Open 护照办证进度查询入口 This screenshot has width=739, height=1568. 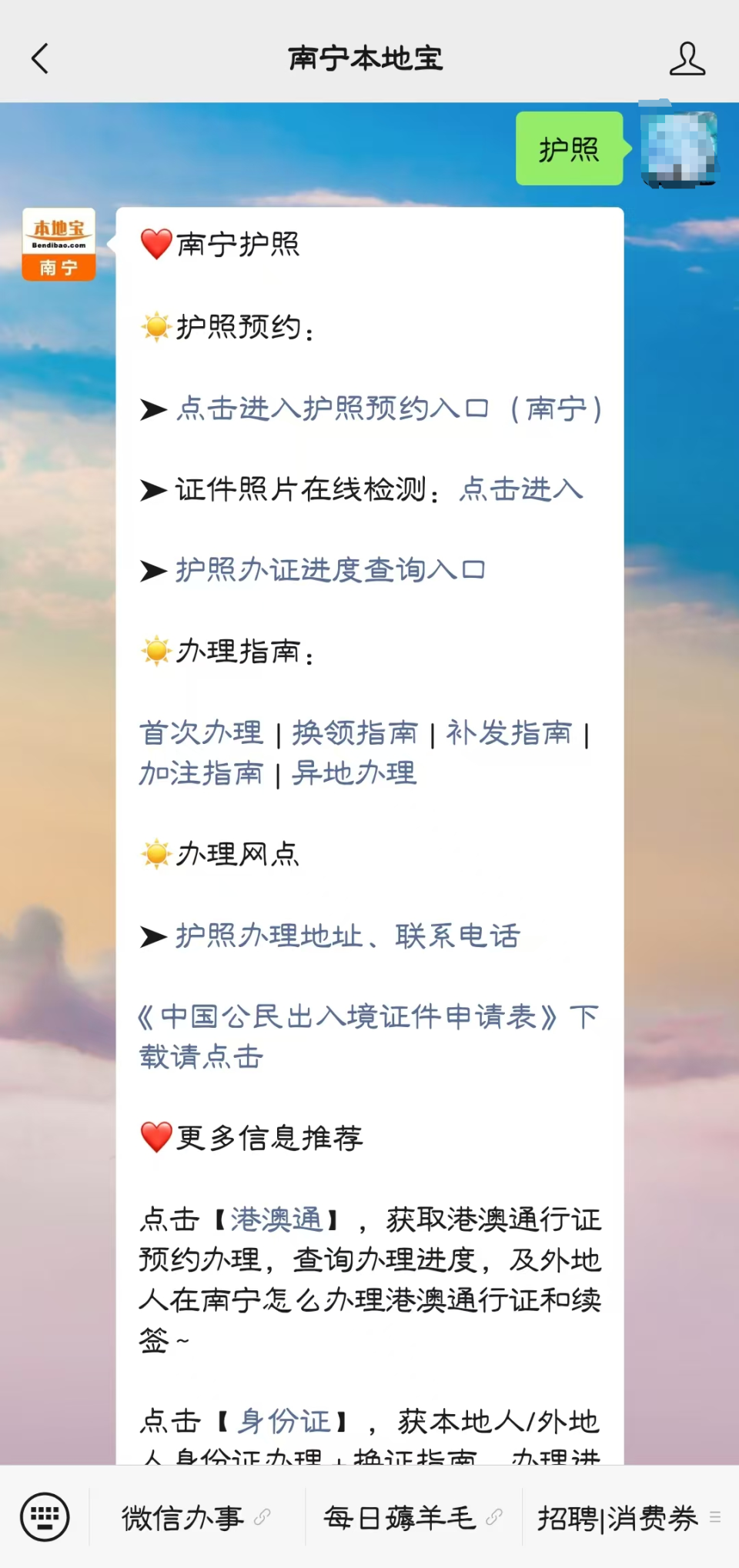click(x=329, y=569)
